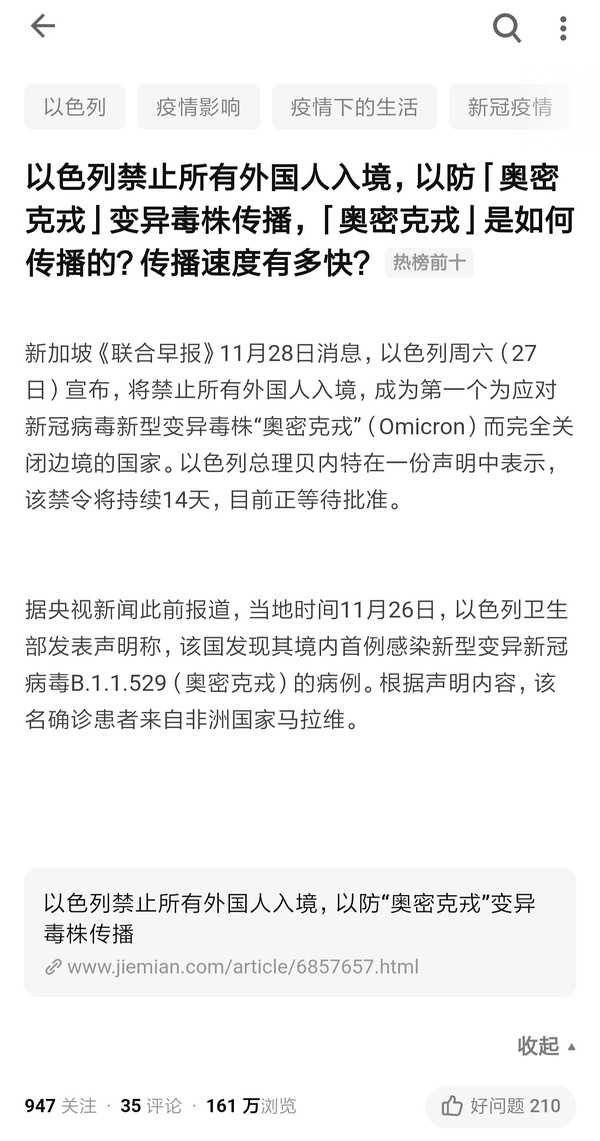Open the search icon
Image resolution: width=600 pixels, height=1141 pixels.
(x=507, y=28)
